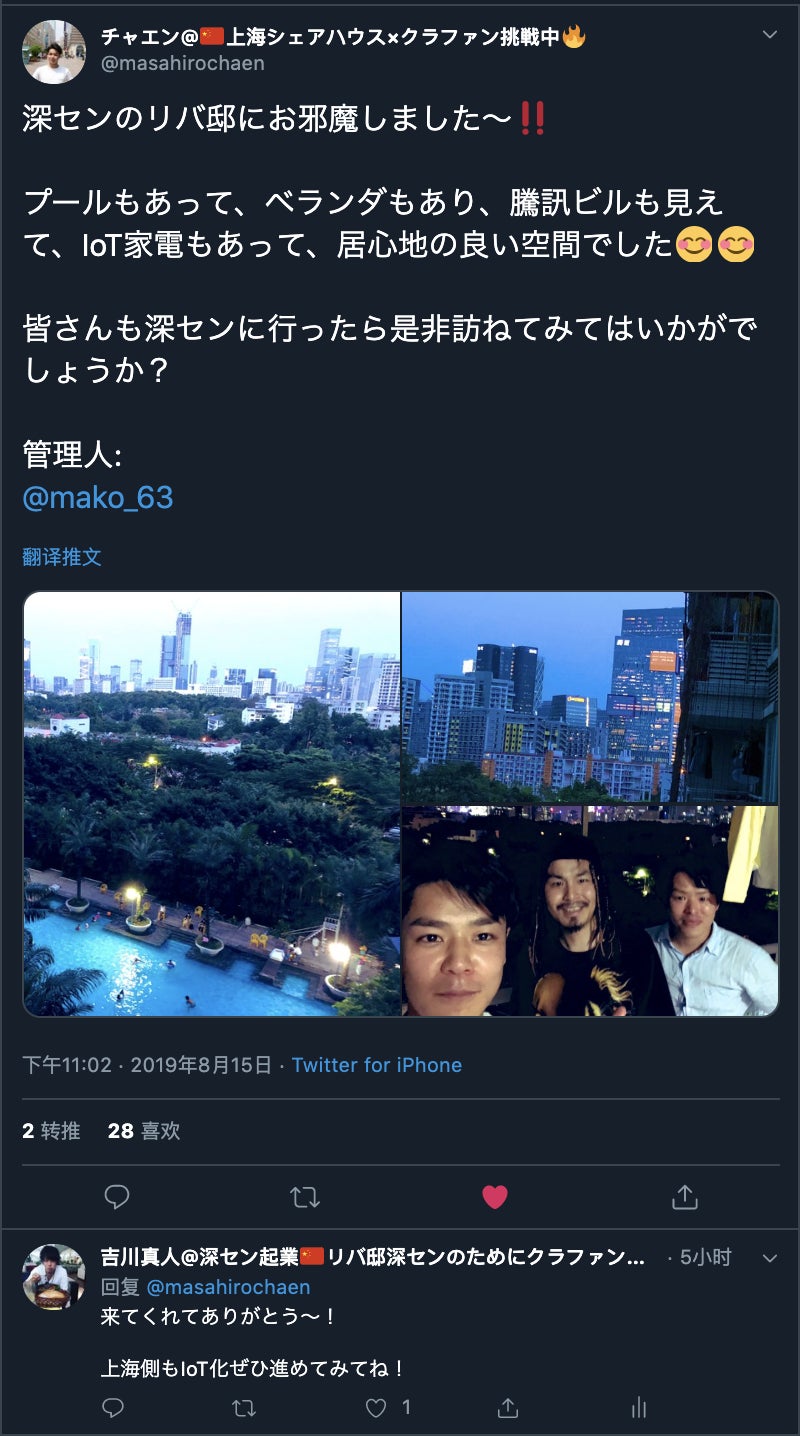Show the 28 喜欢 likes list
Image resolution: width=800 pixels, height=1436 pixels.
[x=144, y=1131]
